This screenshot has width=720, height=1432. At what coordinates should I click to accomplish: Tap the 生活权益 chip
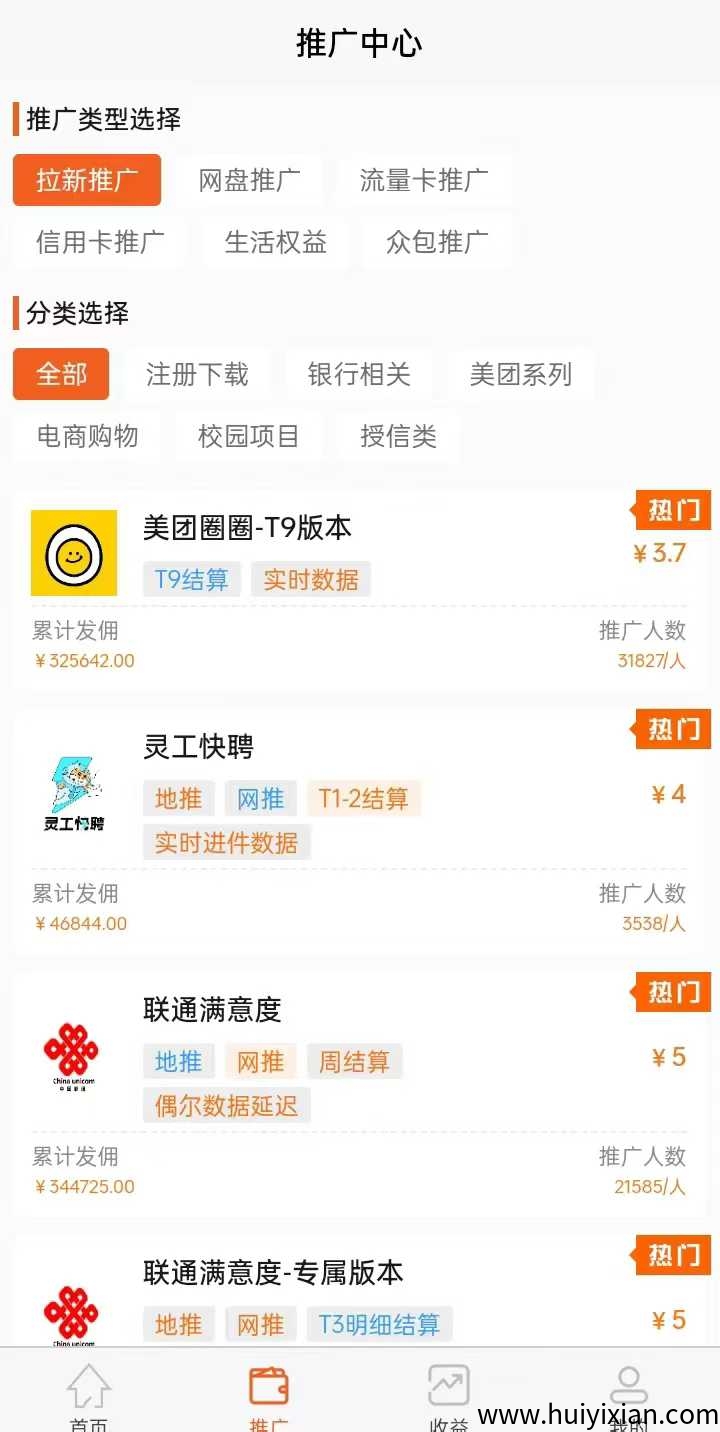coord(276,242)
